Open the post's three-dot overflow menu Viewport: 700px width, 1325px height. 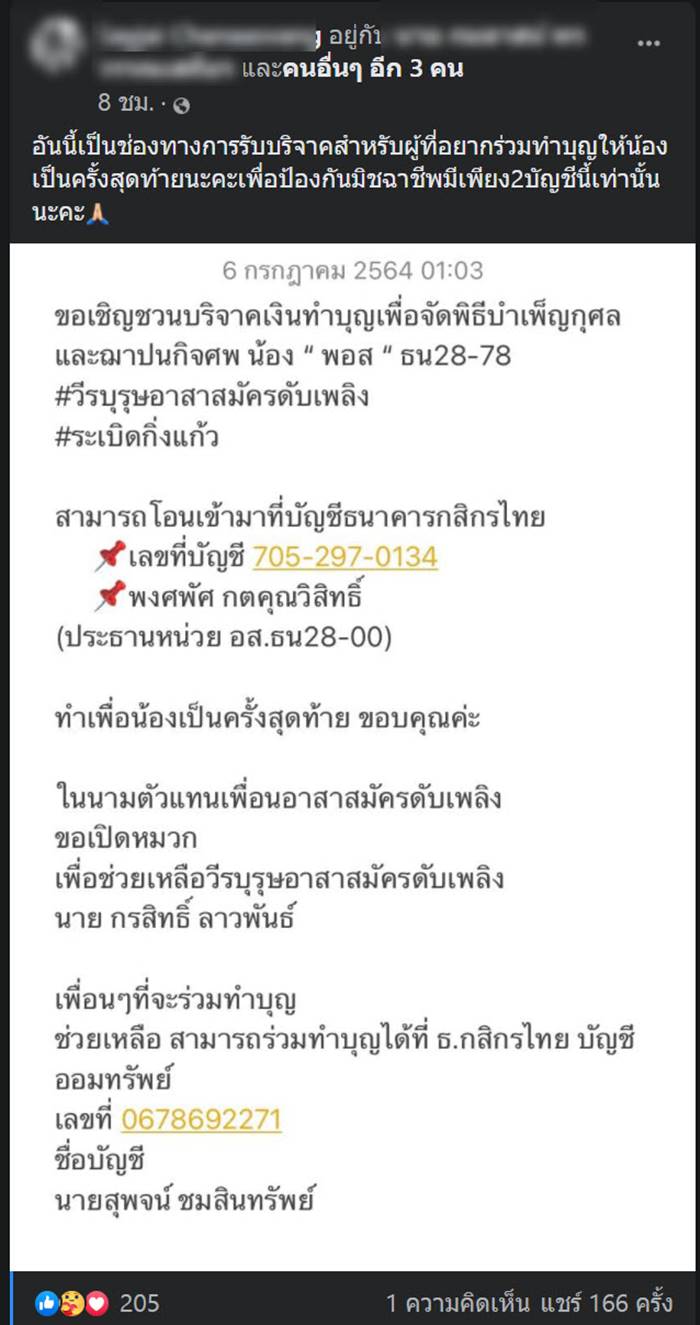[x=650, y=43]
